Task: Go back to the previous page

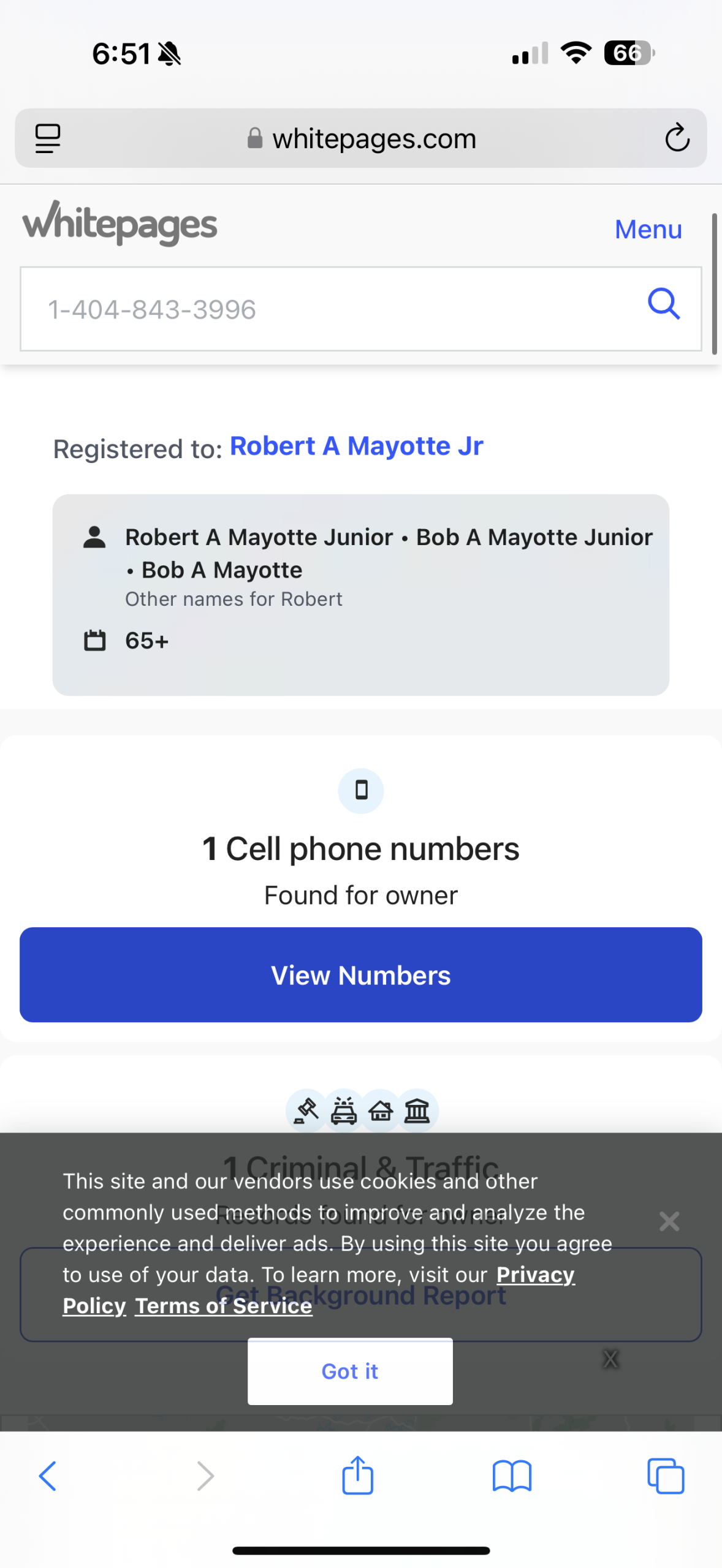Action: pyautogui.click(x=48, y=1476)
